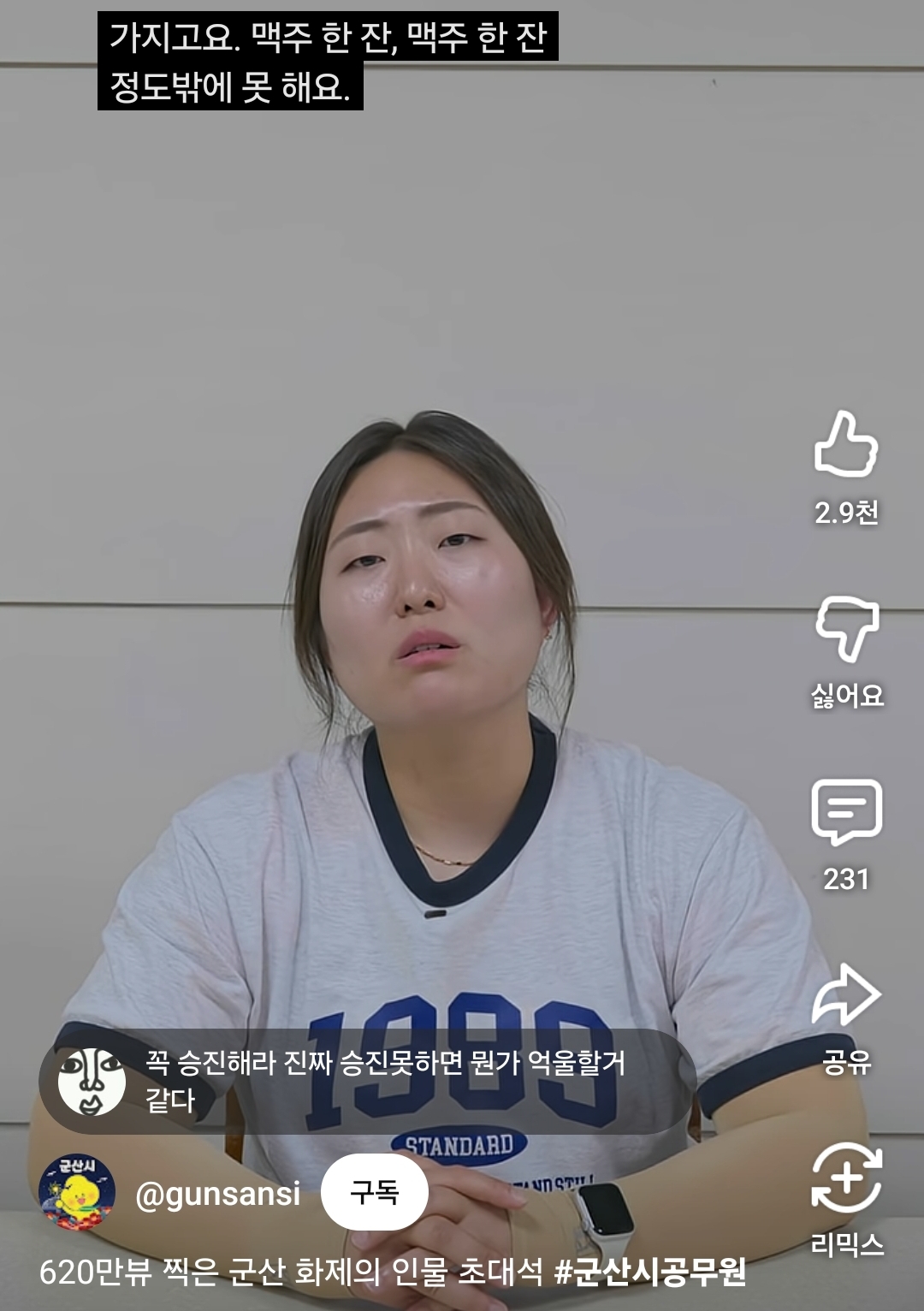
Task: Tap the #군산시공무원 hashtag
Action: point(650,1272)
